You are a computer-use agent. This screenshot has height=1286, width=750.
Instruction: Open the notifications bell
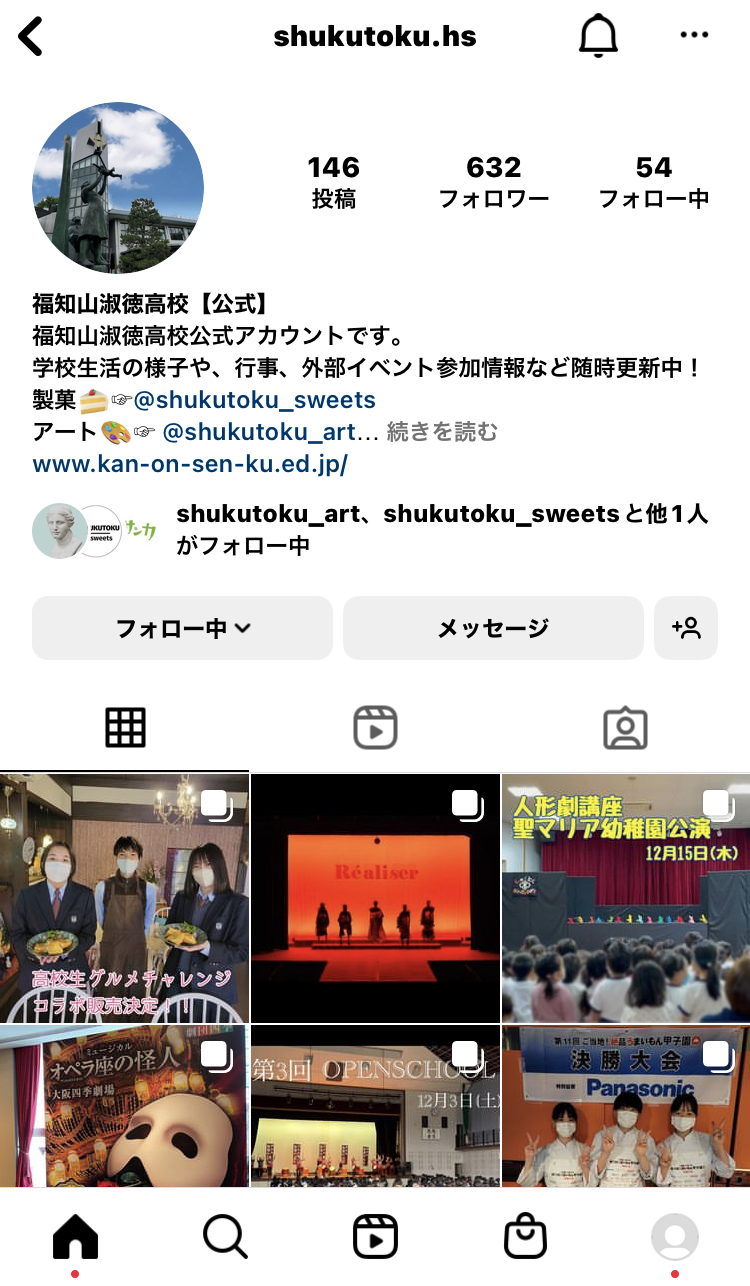coord(599,37)
